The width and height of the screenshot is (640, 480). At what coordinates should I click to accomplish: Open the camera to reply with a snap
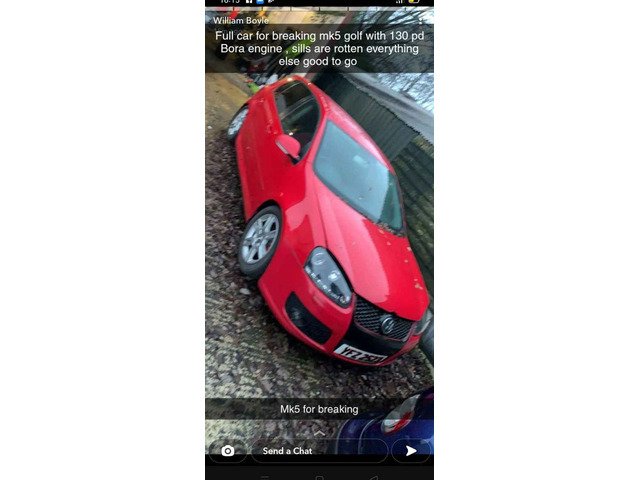[x=228, y=451]
